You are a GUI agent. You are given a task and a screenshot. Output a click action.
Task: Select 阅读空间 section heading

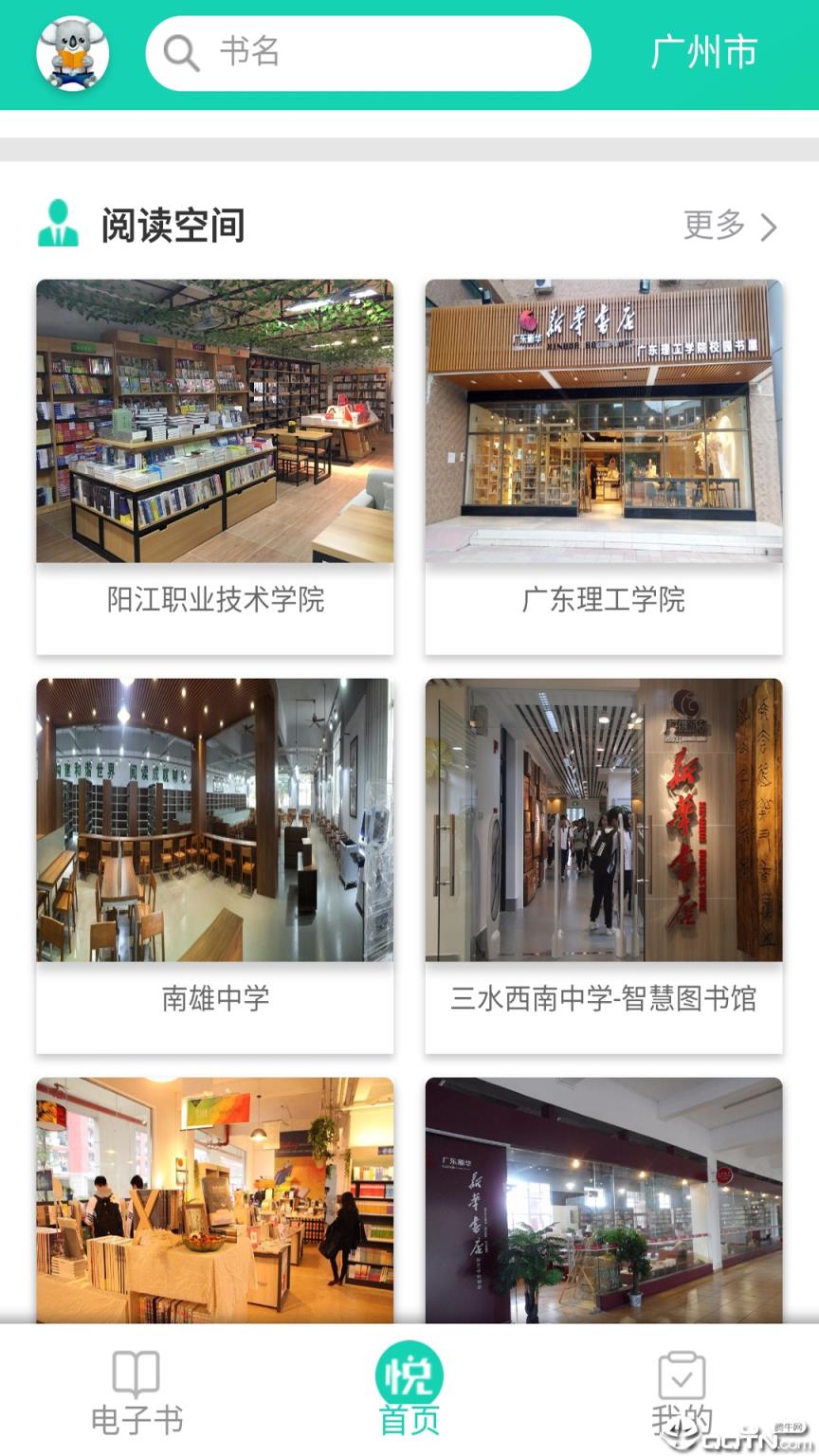click(172, 226)
